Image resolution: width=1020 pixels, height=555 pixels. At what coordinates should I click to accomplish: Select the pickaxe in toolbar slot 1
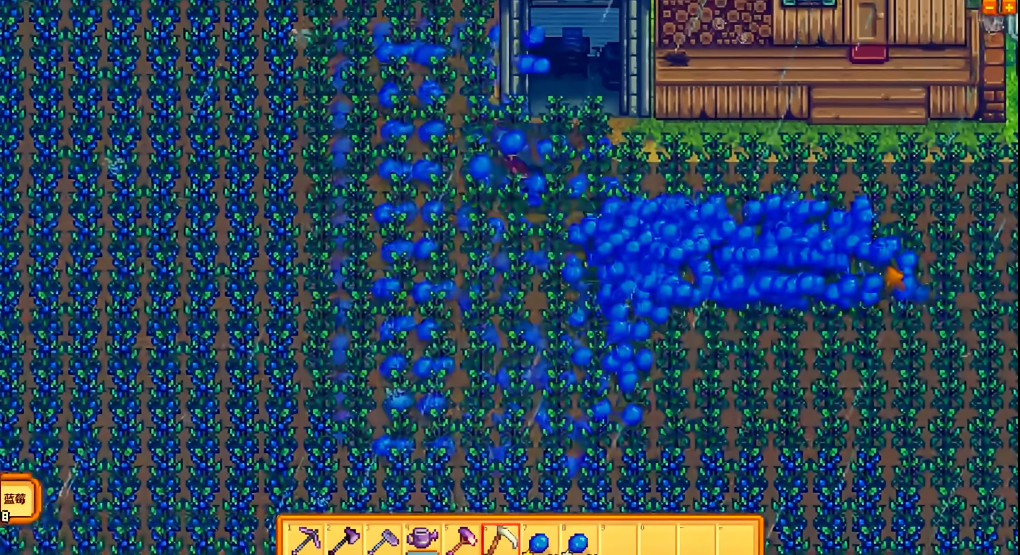click(304, 541)
